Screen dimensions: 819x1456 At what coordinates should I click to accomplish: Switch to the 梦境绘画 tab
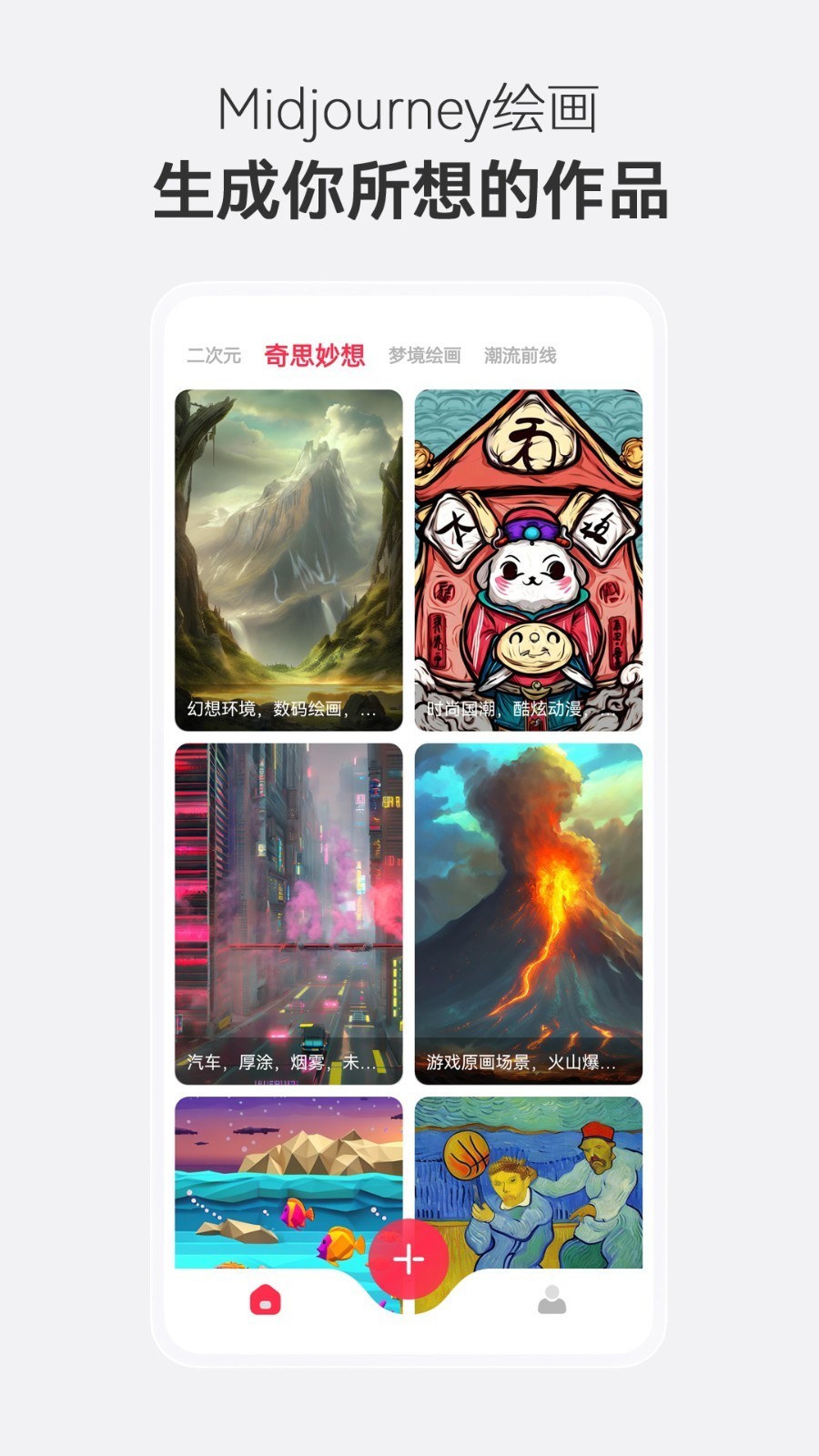pos(426,355)
